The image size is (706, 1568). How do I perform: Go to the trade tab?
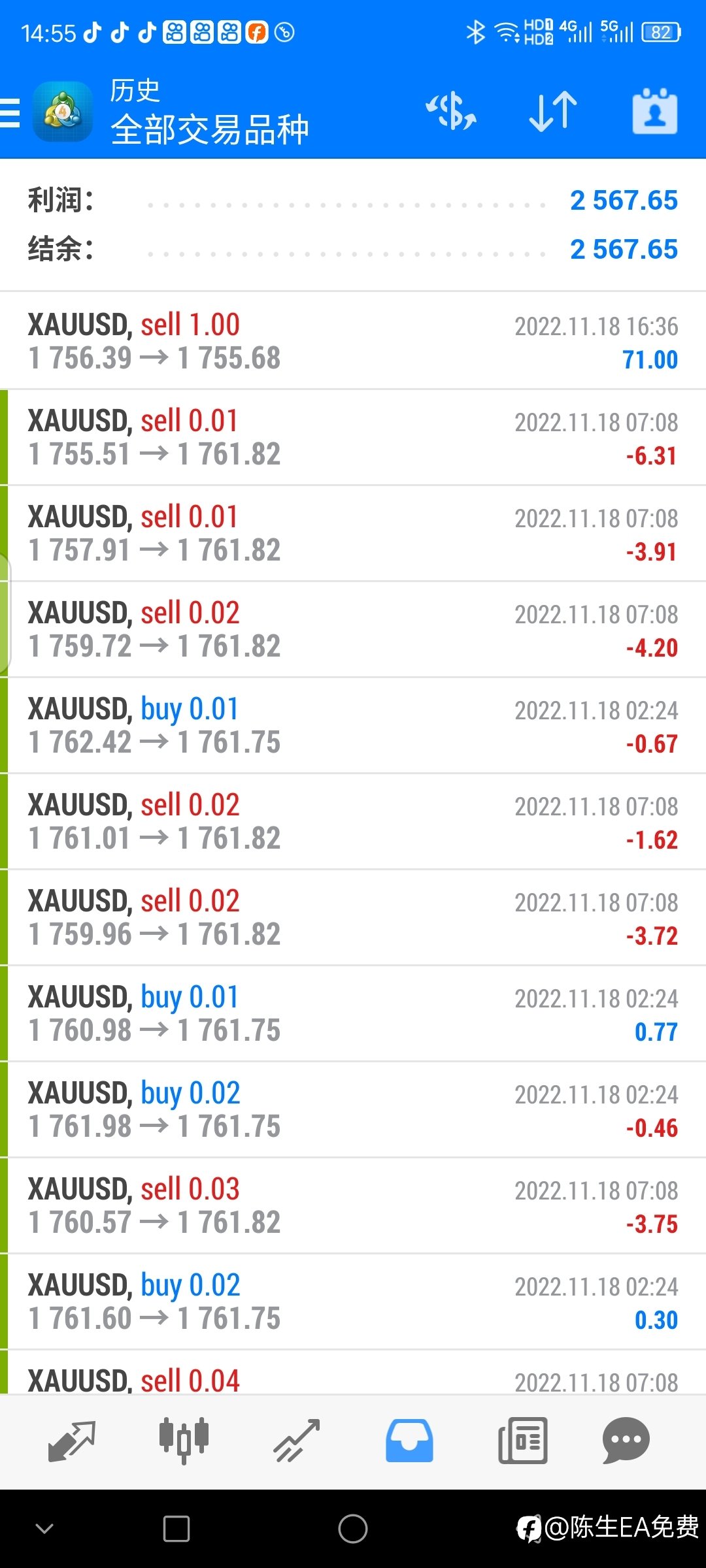[x=297, y=1441]
